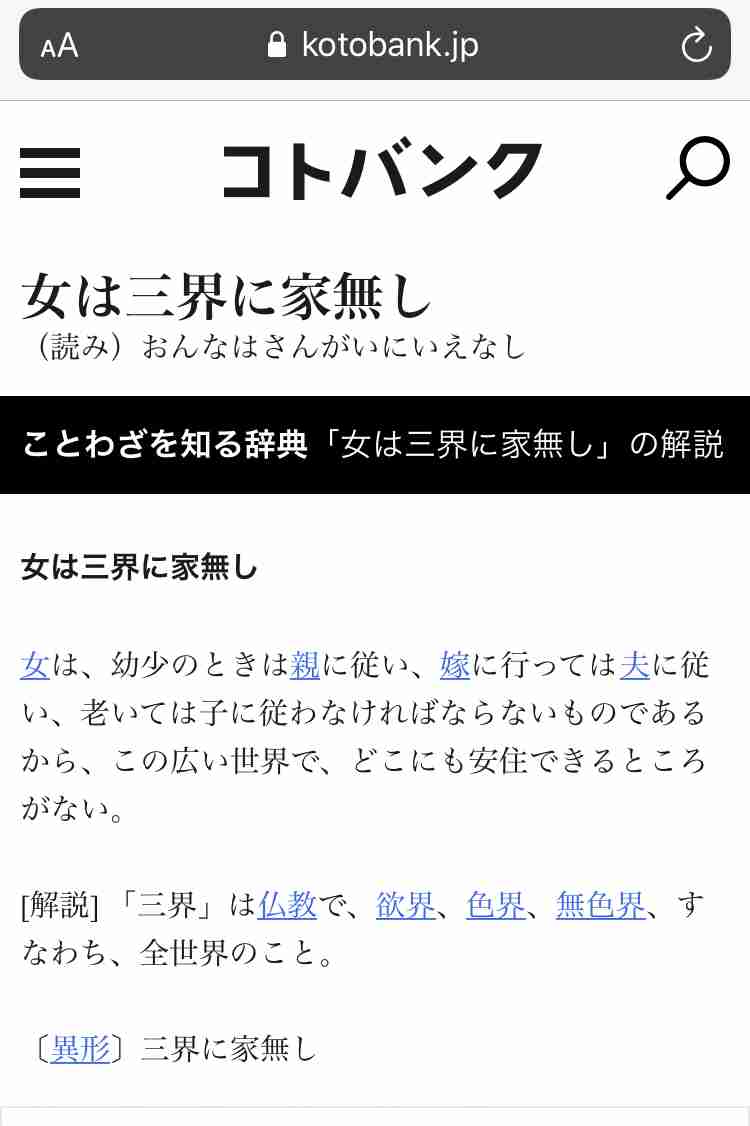
Task: Open the hamburger menu
Action: point(50,172)
